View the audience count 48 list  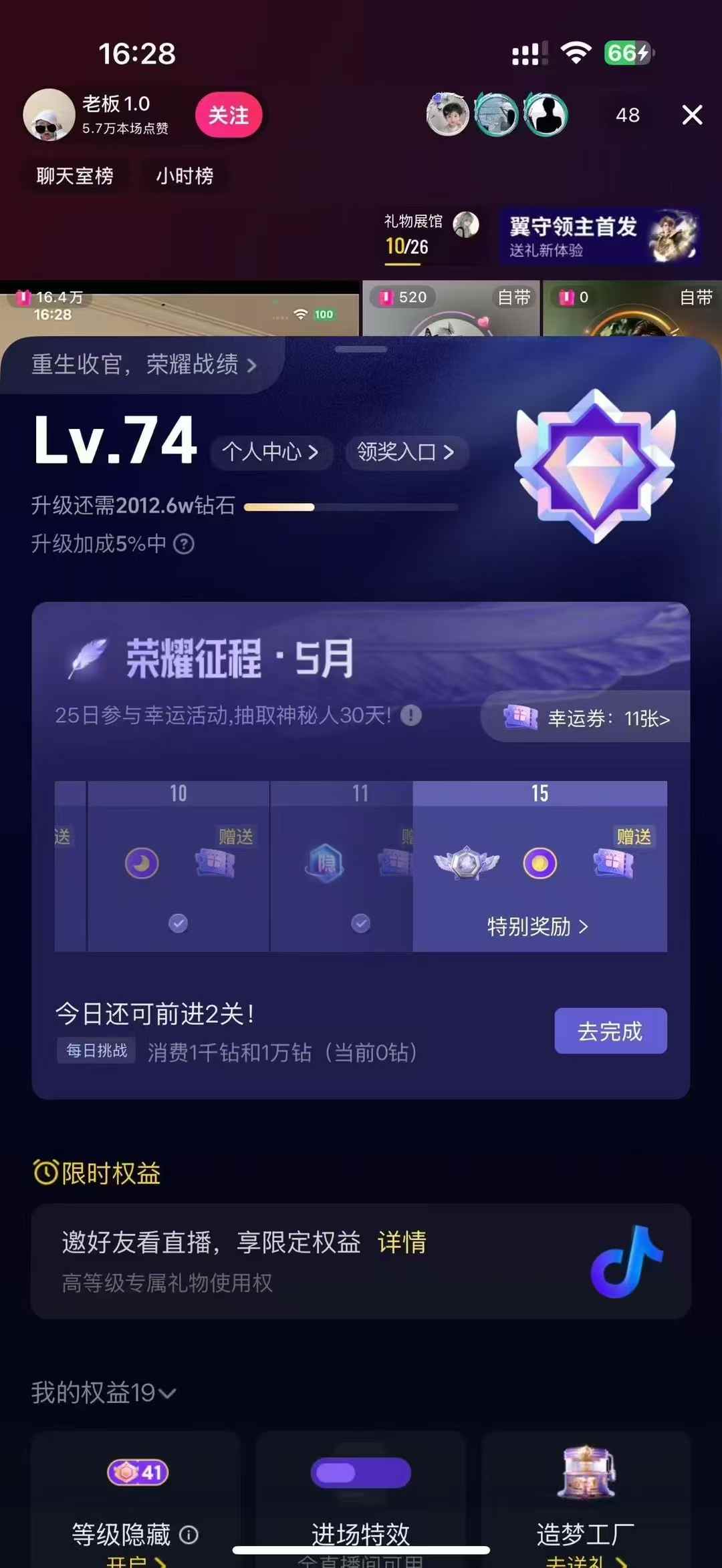[627, 115]
